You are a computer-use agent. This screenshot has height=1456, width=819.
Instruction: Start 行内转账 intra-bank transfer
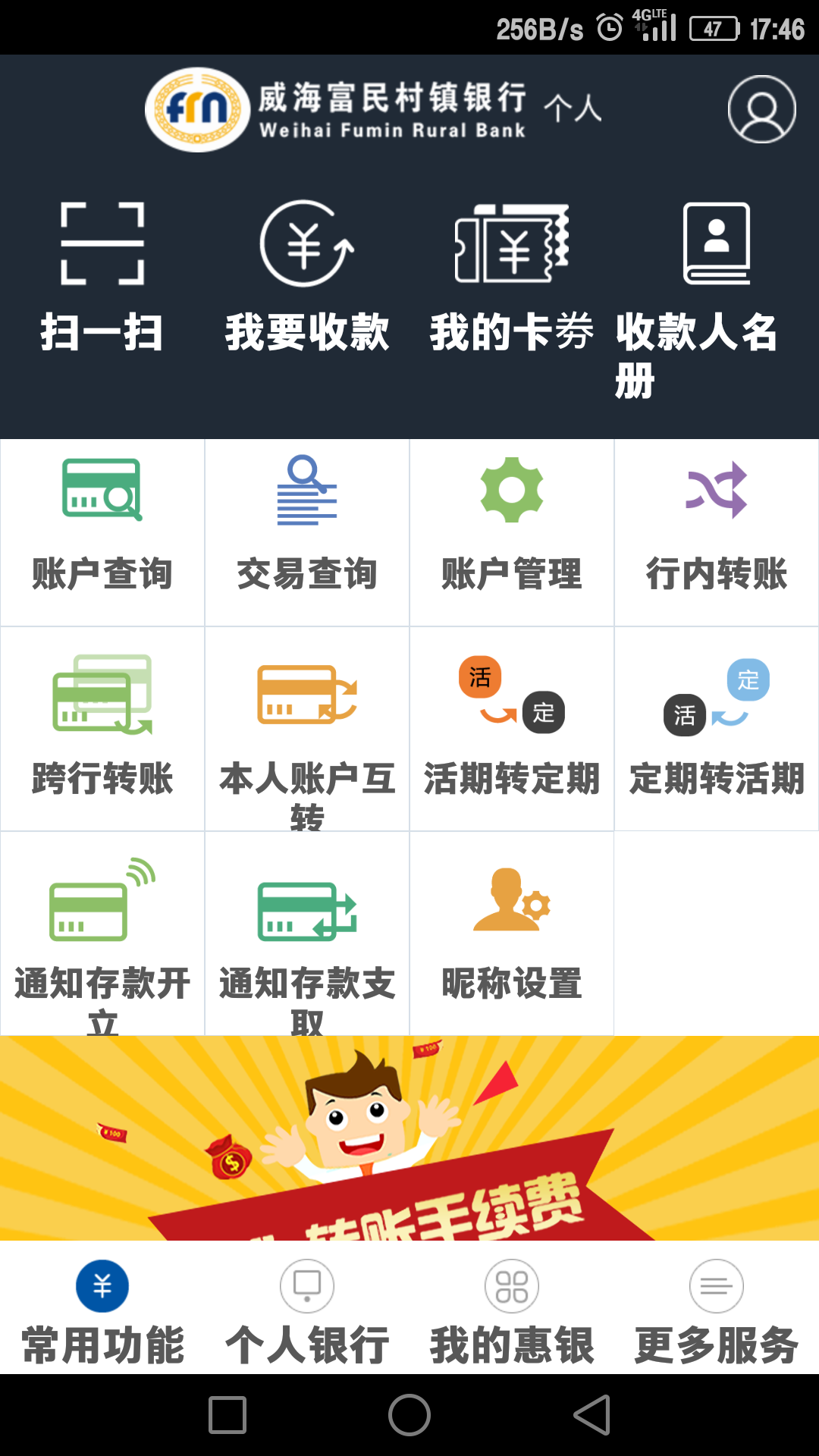point(716,531)
